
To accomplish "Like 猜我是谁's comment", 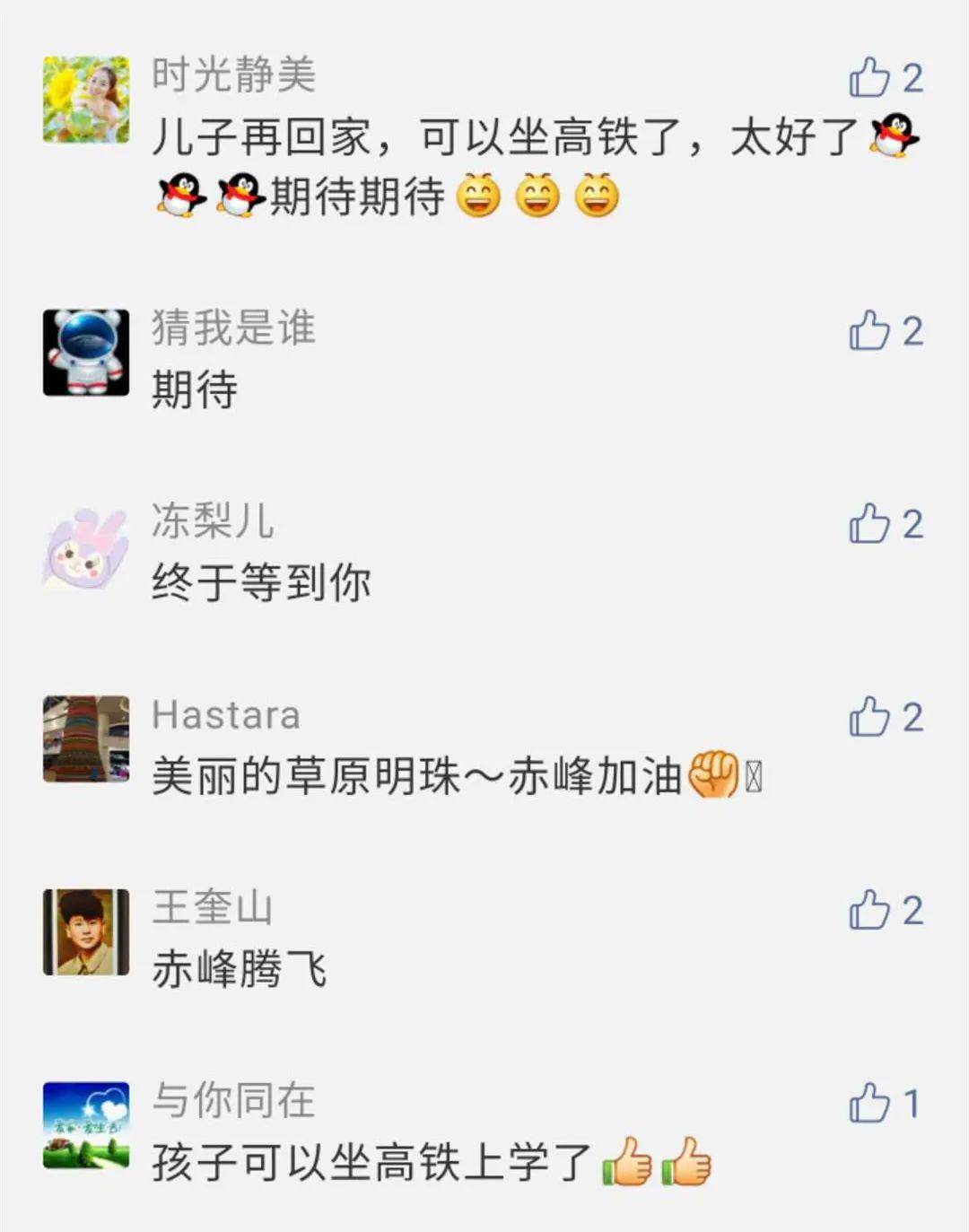I will pos(869,331).
